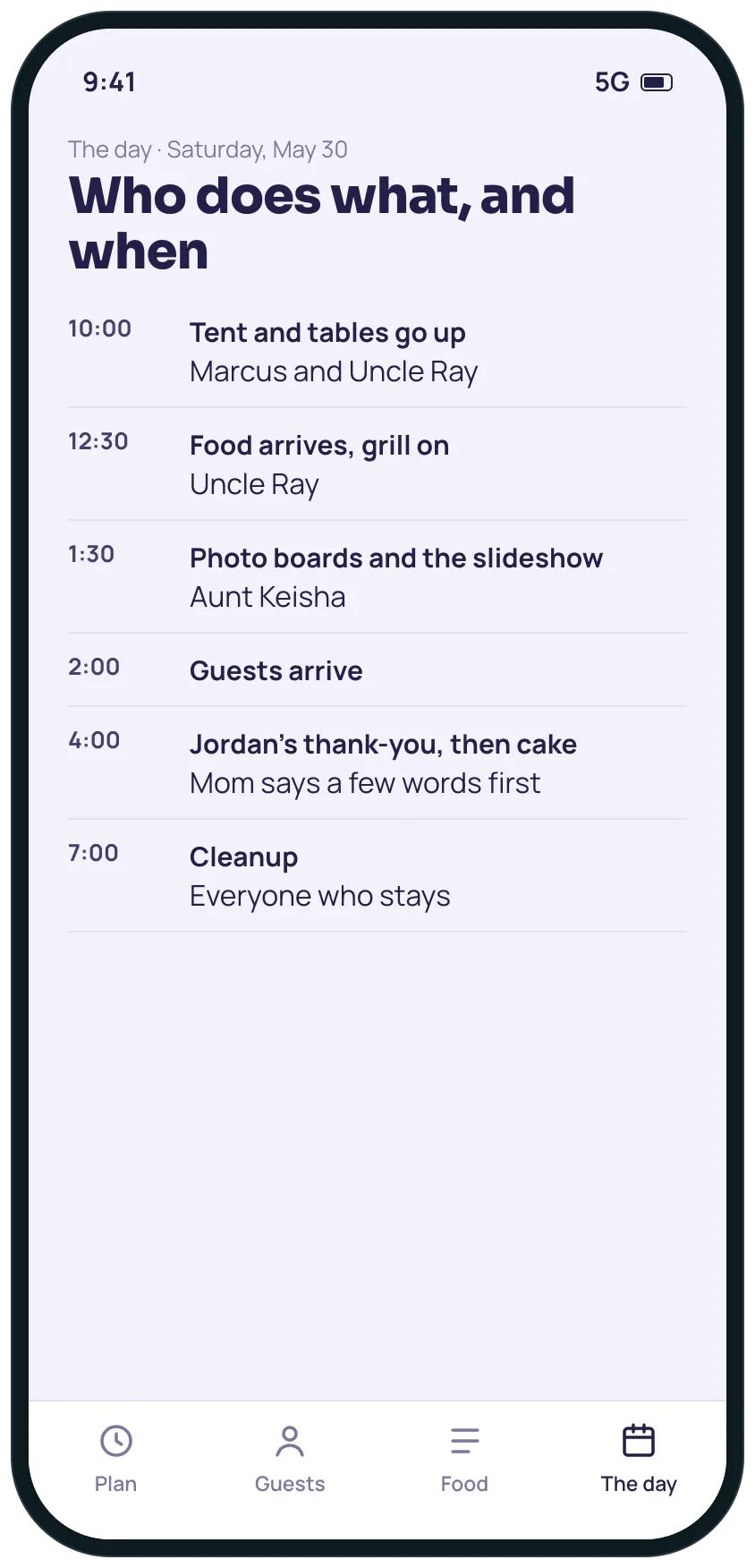The height and width of the screenshot is (1568, 755).
Task: Select The day tab
Action: coord(639,1459)
